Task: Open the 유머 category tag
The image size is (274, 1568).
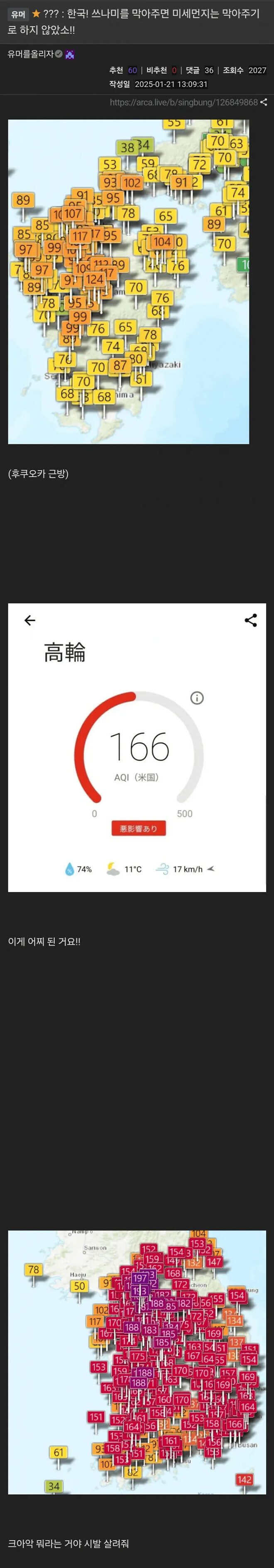Action: coord(18,14)
